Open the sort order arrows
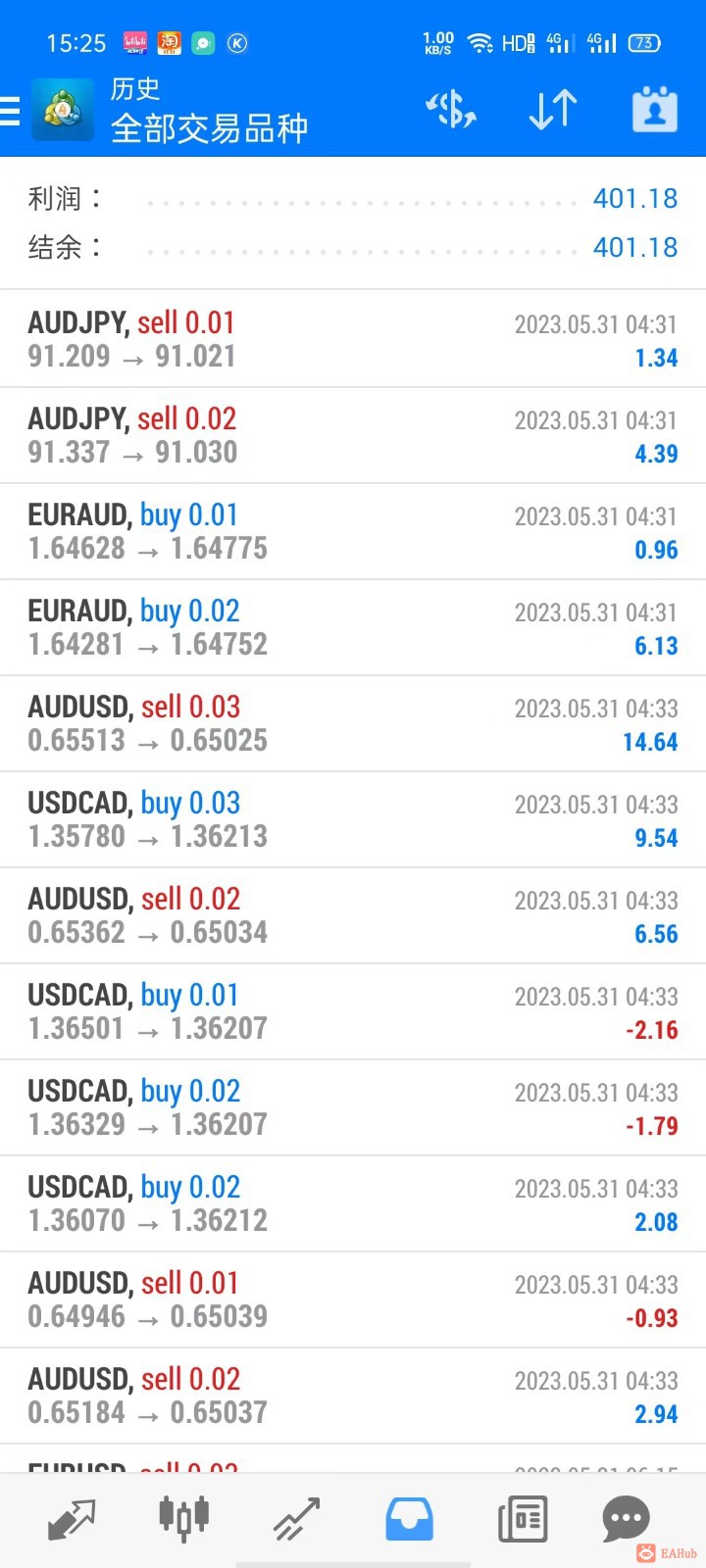This screenshot has width=706, height=1568. (553, 110)
